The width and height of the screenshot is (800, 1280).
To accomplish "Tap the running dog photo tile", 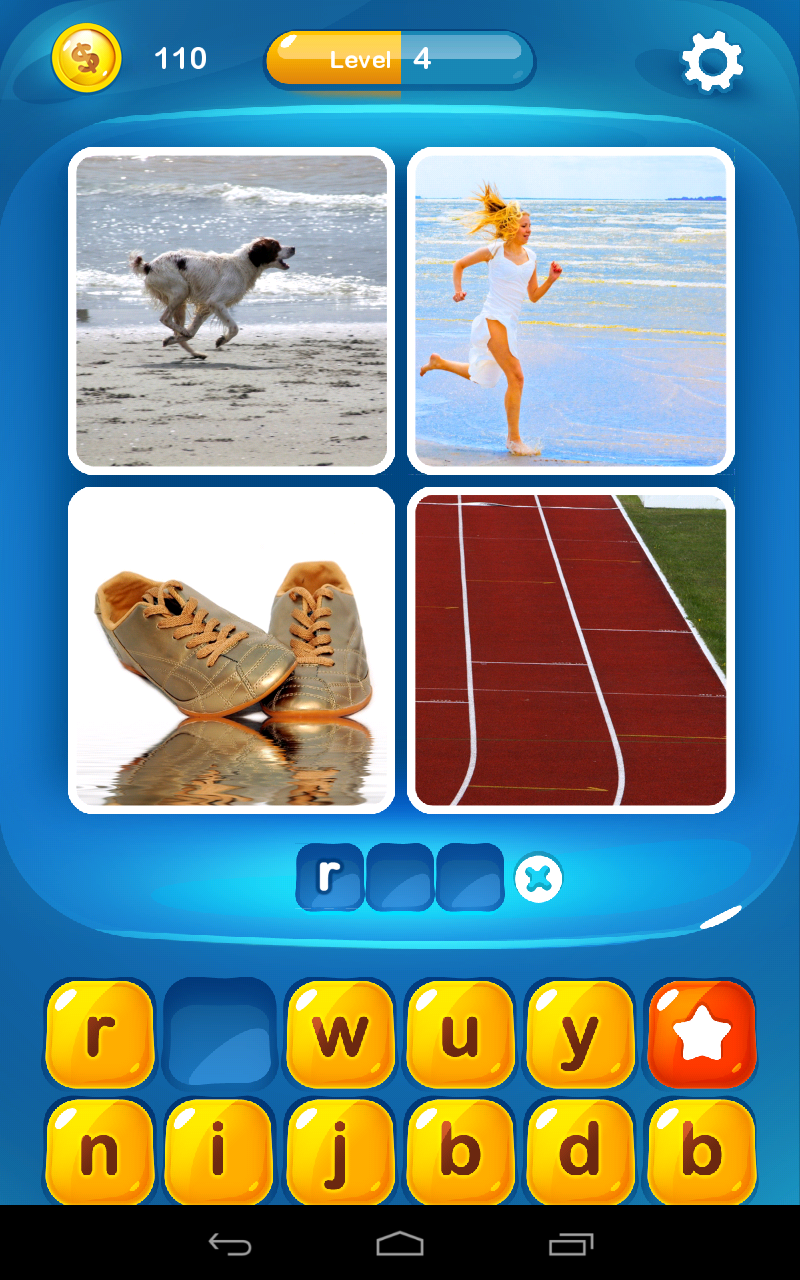I will 231,309.
